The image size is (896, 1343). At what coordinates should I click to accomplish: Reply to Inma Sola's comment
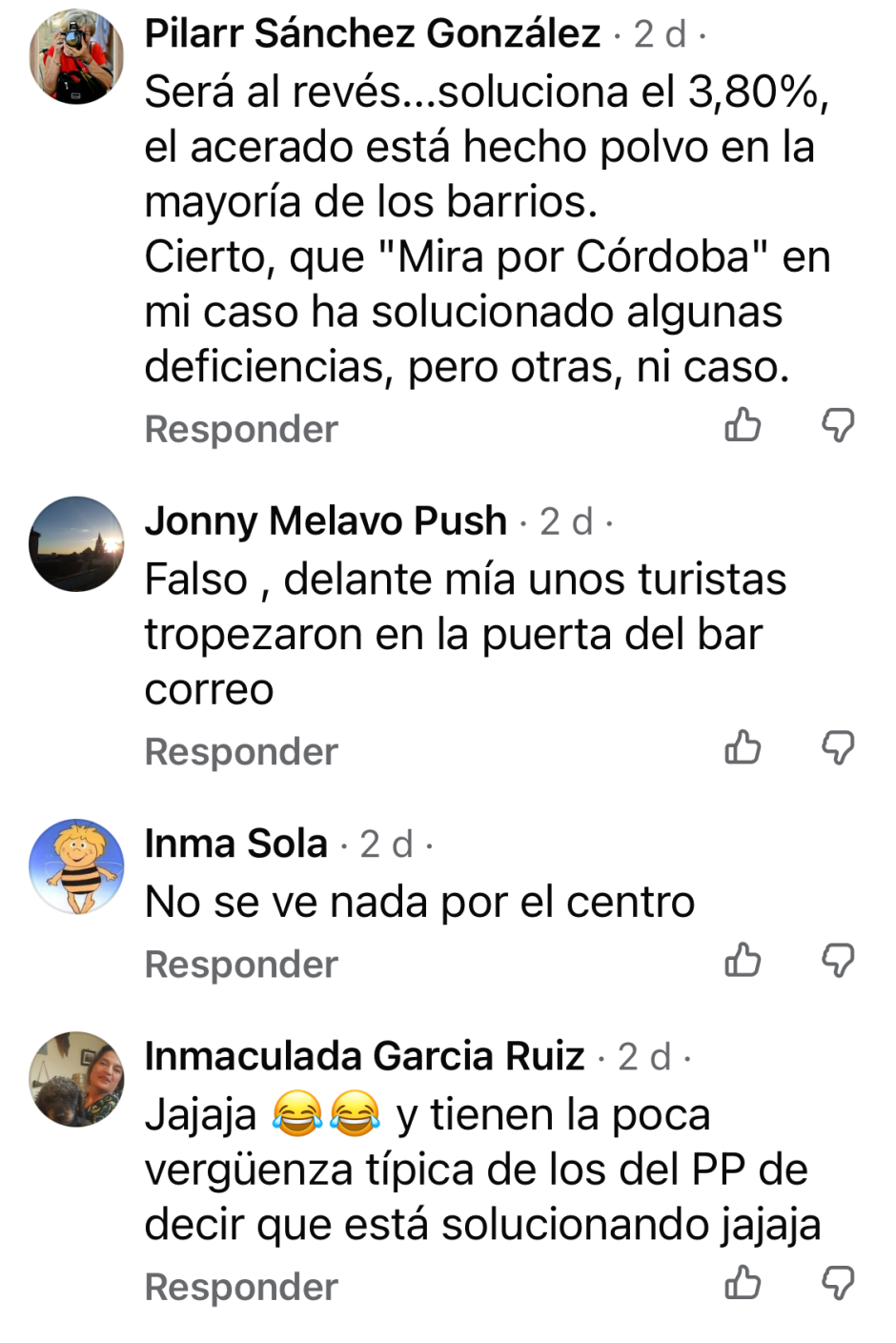(240, 964)
